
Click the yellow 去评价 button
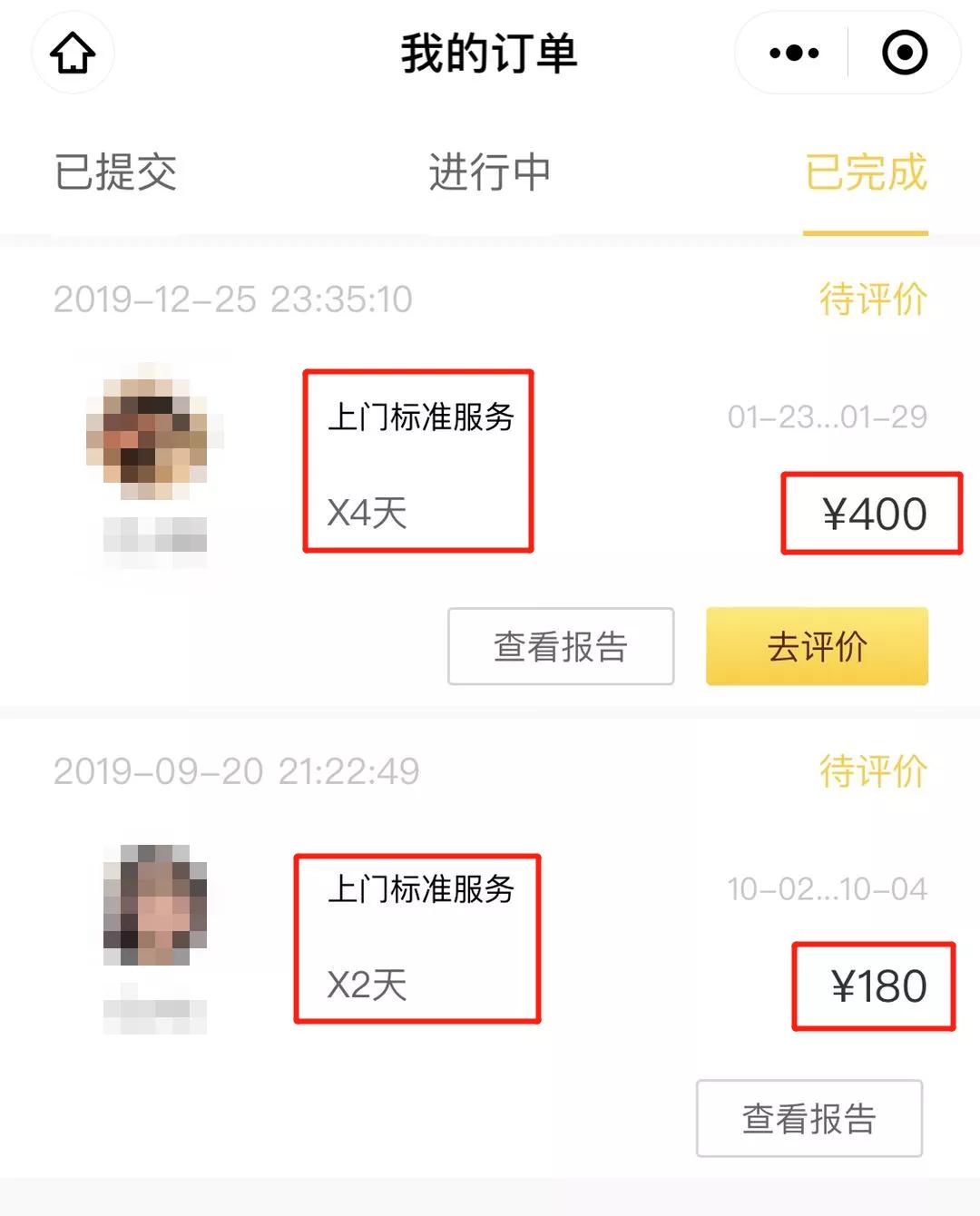pyautogui.click(x=816, y=646)
